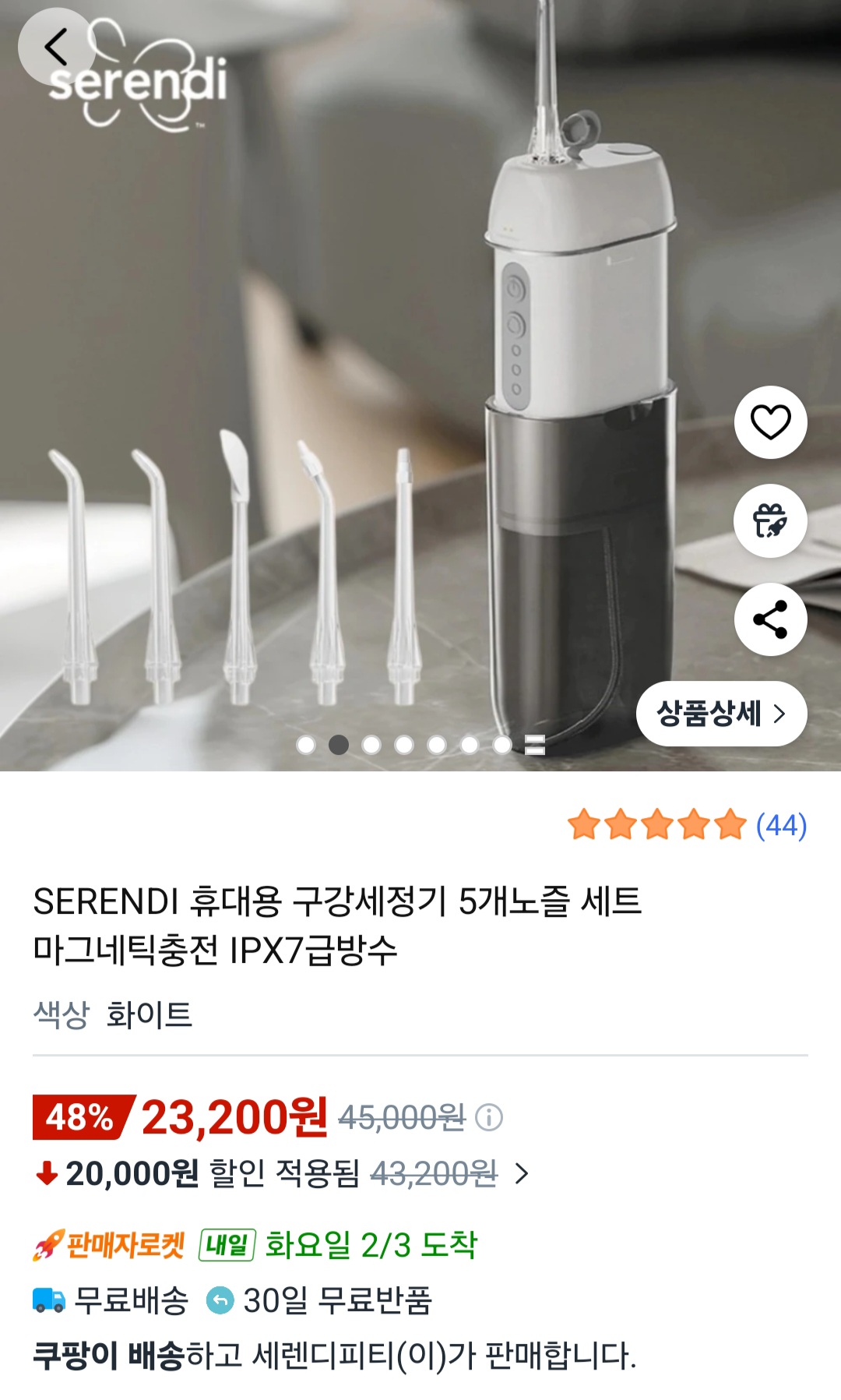Open the image list indicator icon
841x1400 pixels.
coord(535,745)
